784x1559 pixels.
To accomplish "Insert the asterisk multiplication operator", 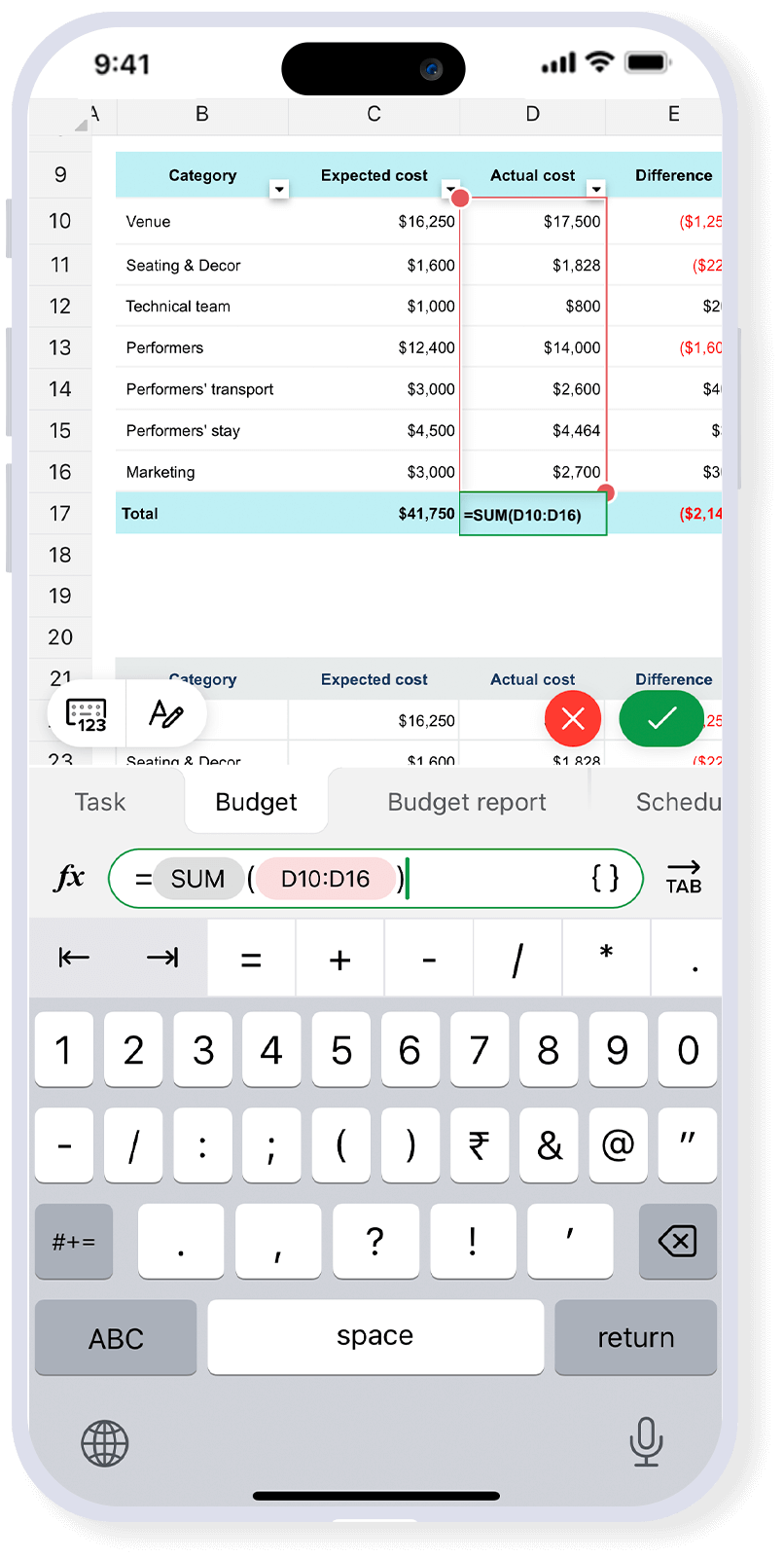I will pos(606,958).
